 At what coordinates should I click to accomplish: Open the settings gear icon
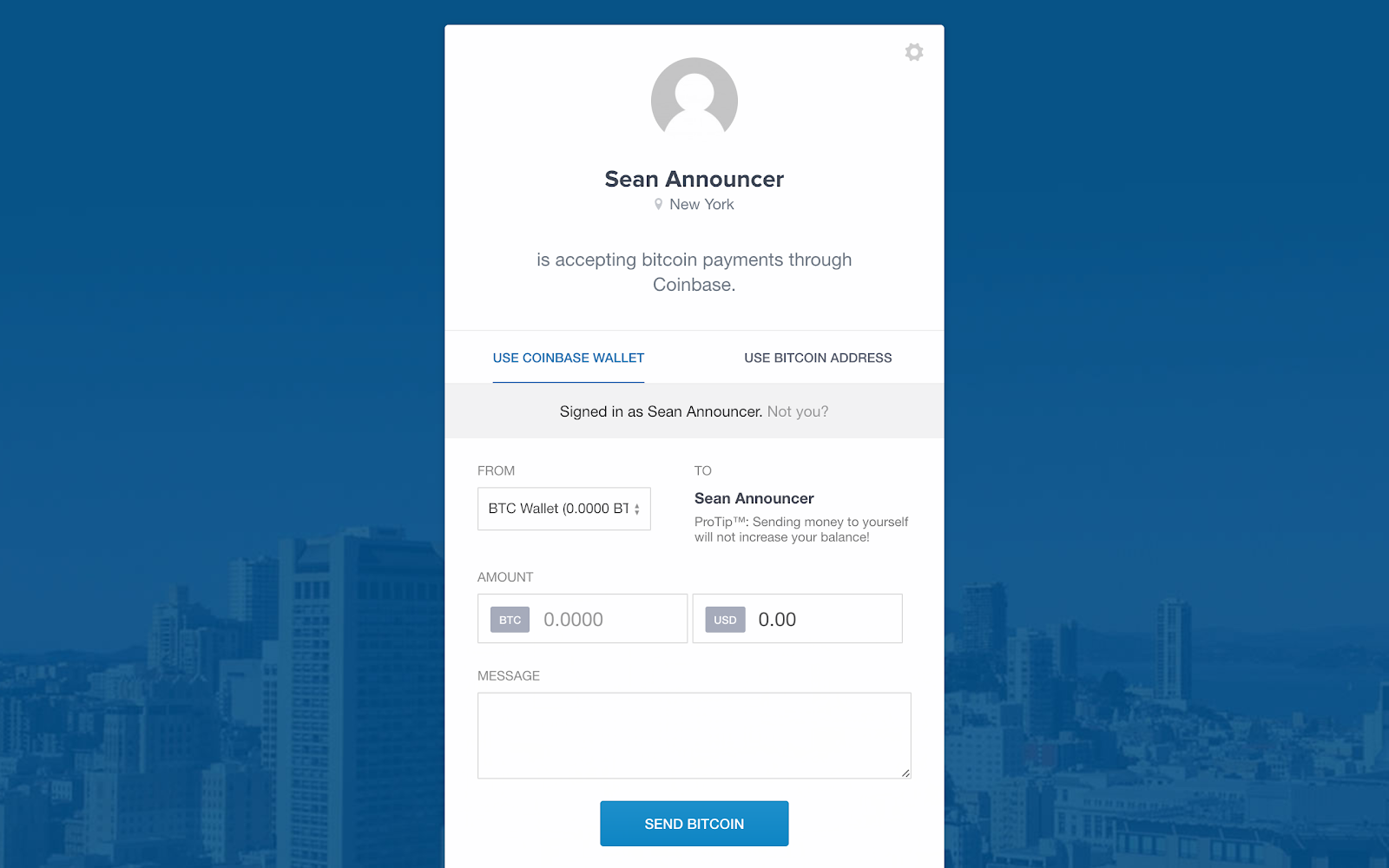point(913,52)
